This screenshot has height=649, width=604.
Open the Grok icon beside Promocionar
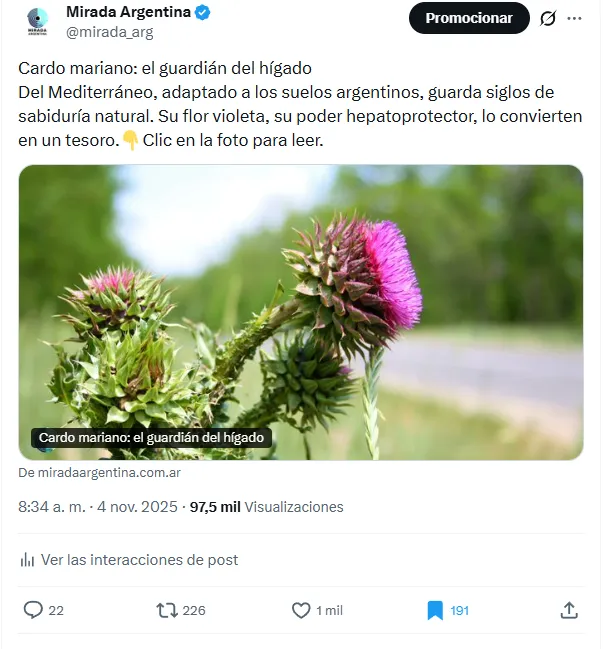coord(548,18)
